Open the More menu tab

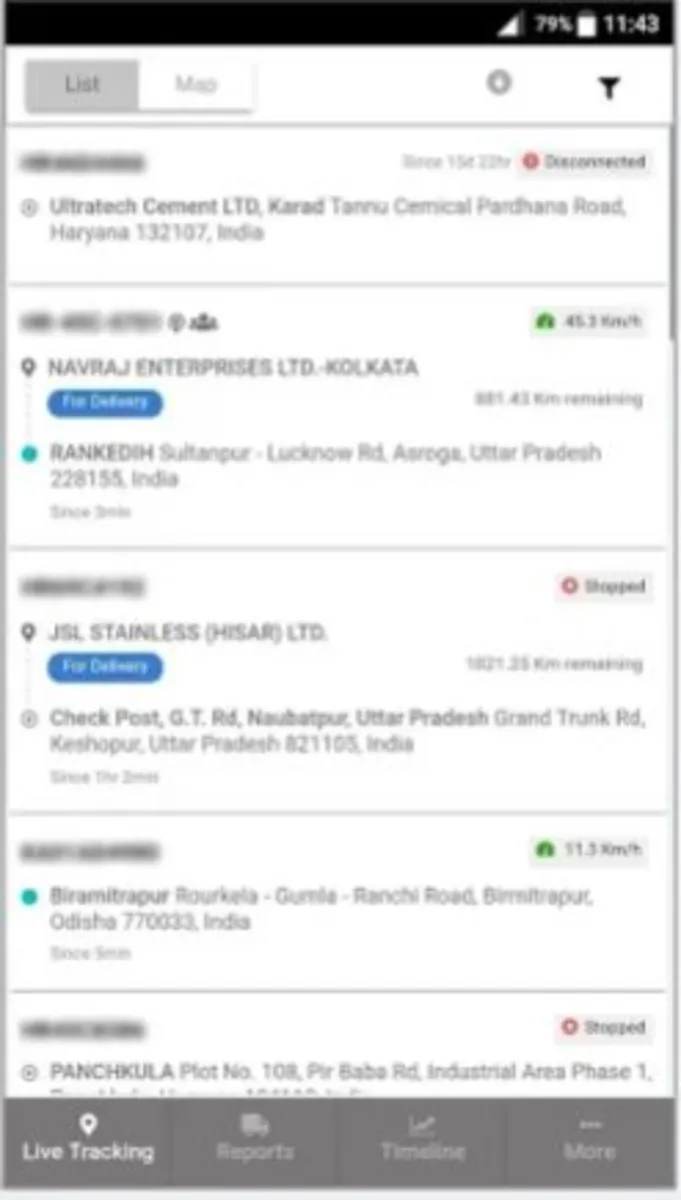[590, 1140]
